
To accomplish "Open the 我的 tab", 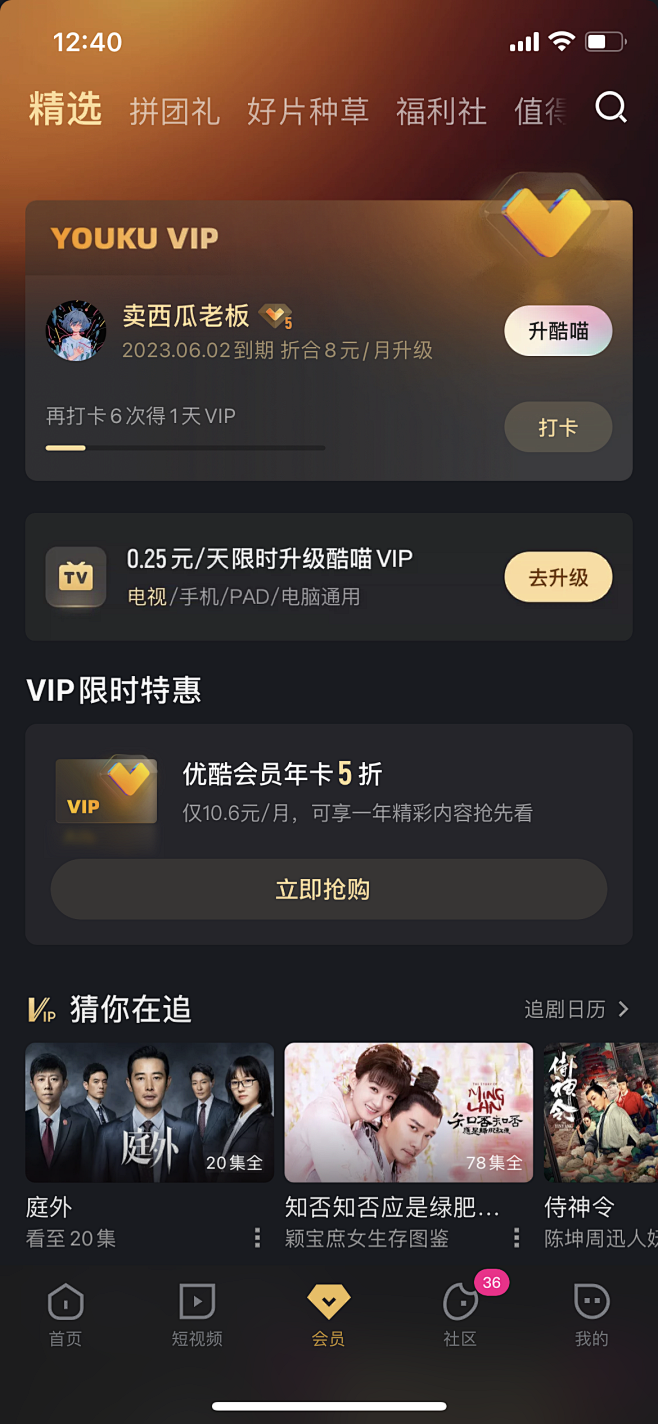I will pos(591,1314).
